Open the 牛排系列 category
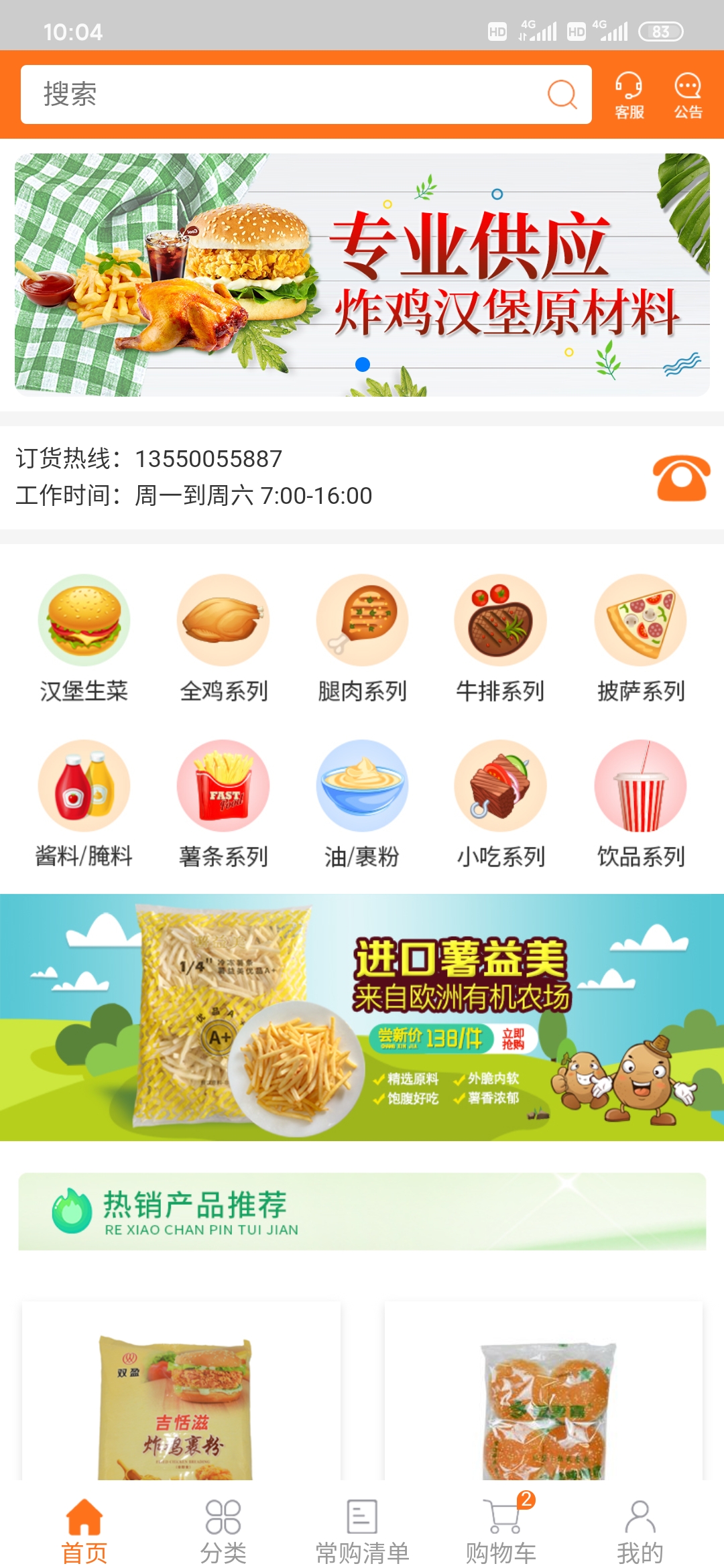 pyautogui.click(x=500, y=638)
